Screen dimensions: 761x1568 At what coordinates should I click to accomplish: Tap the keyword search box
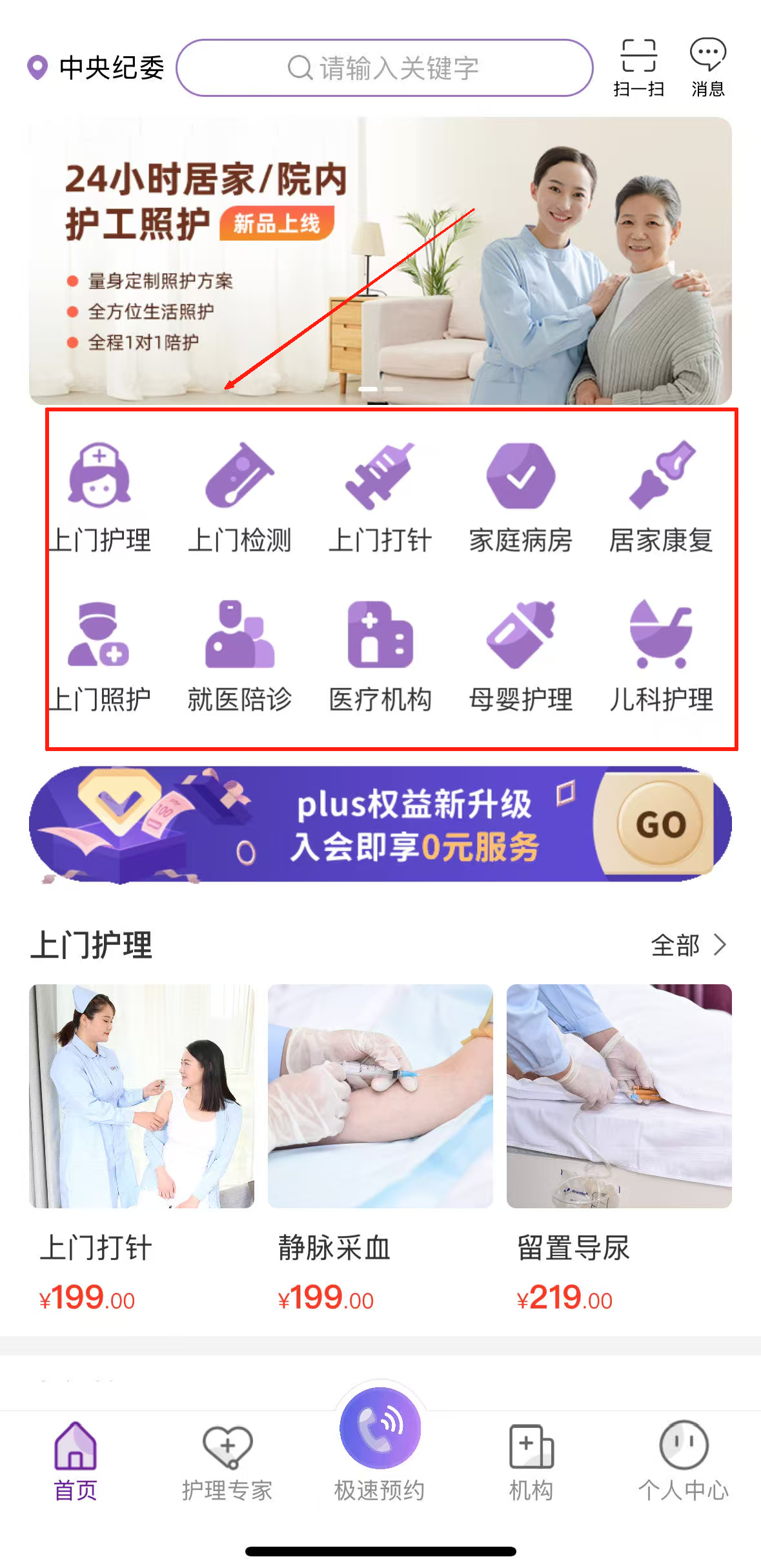pos(384,68)
